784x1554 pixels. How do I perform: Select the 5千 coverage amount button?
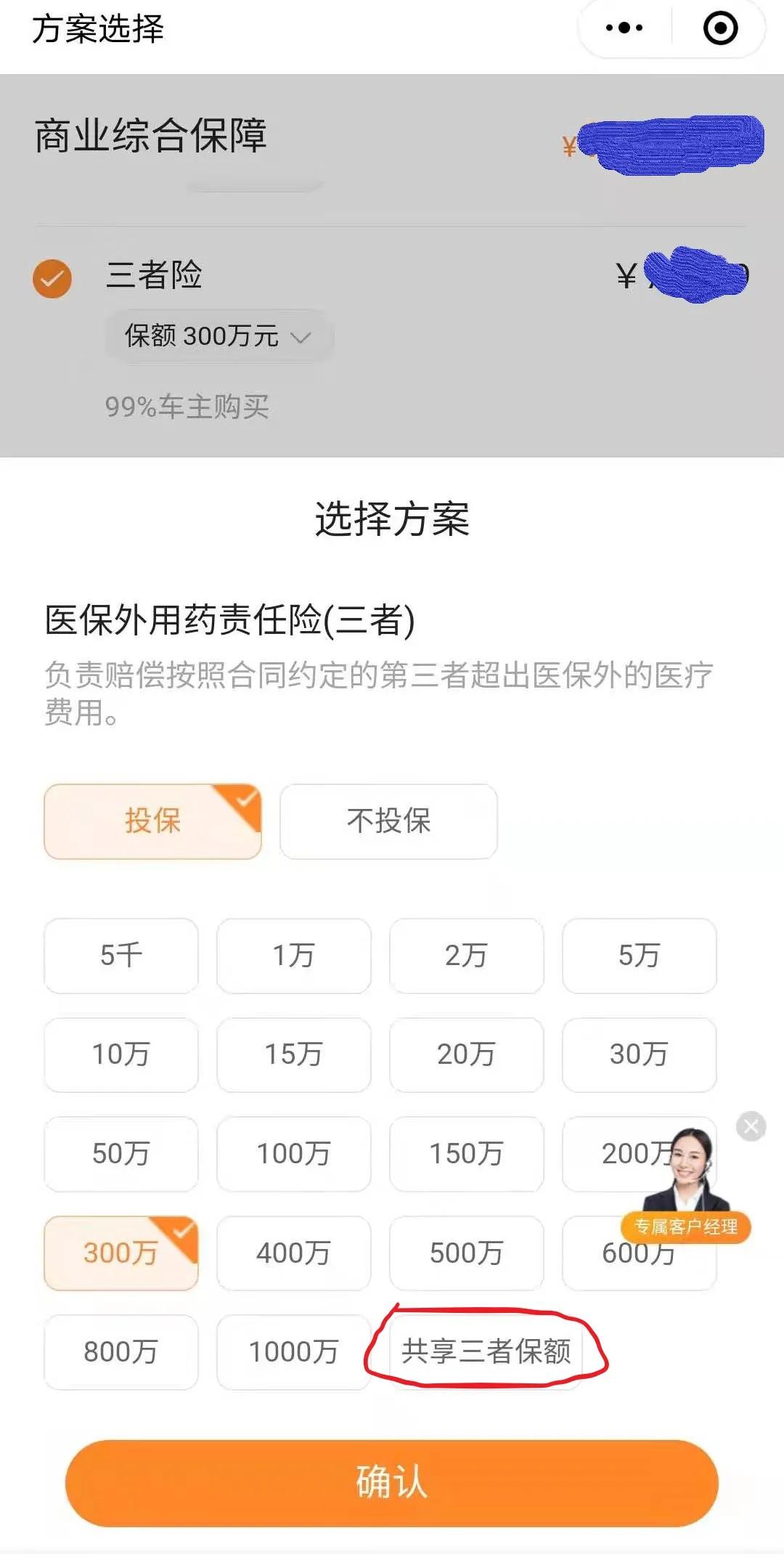click(x=120, y=956)
